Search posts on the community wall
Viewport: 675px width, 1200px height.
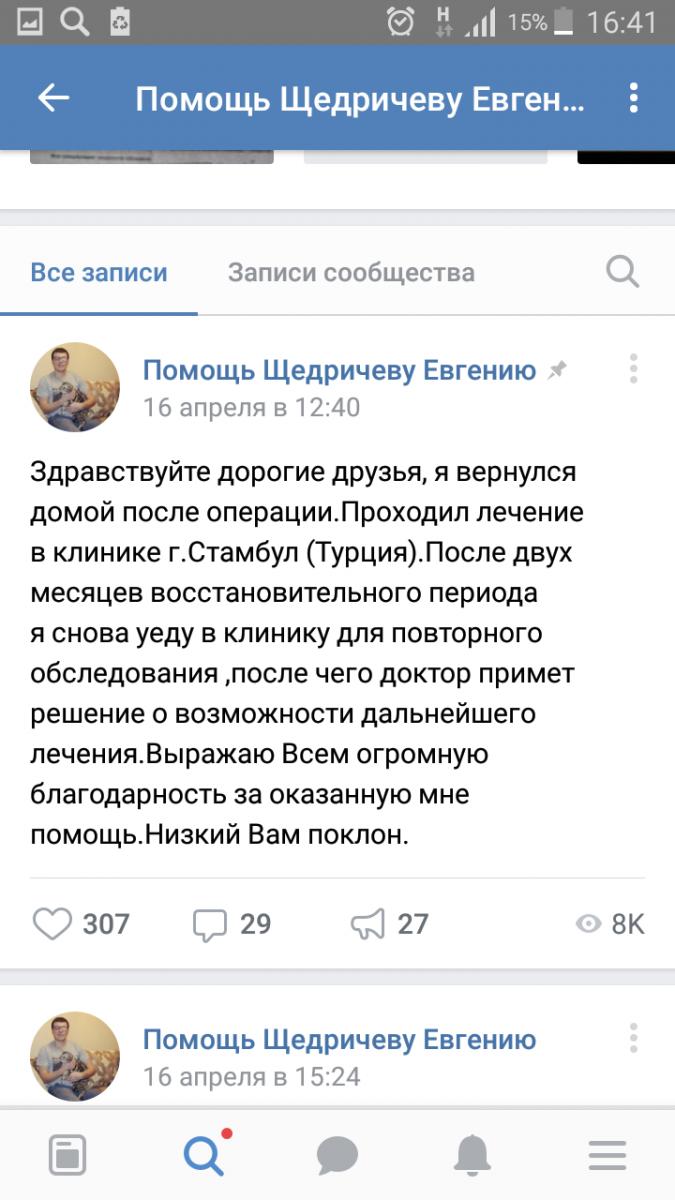pyautogui.click(x=622, y=272)
